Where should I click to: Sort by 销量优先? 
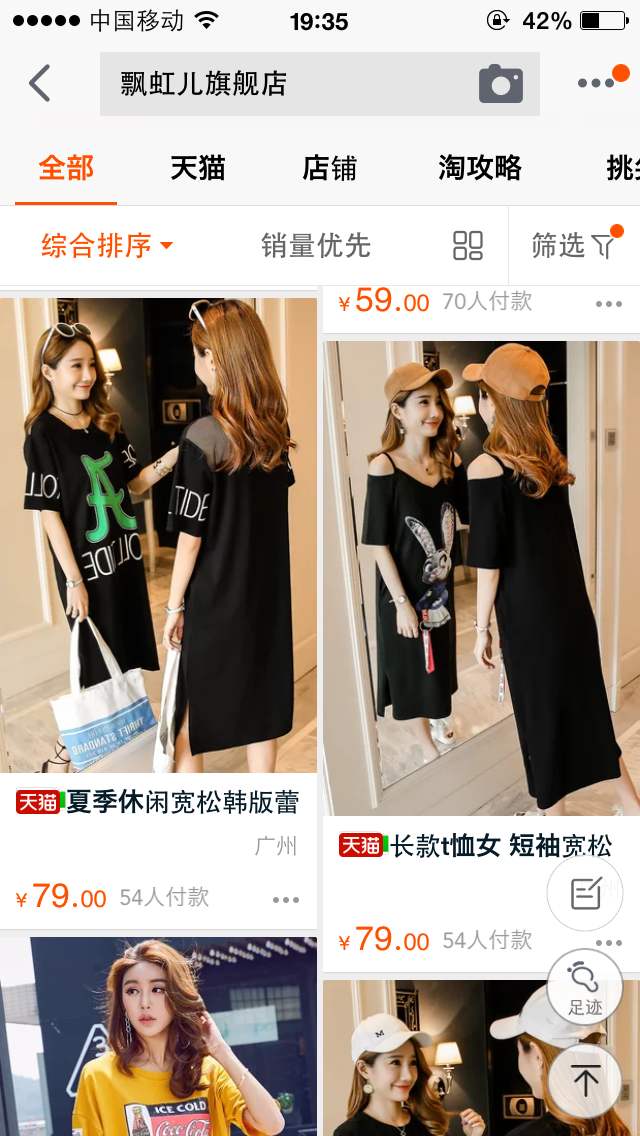coord(316,245)
